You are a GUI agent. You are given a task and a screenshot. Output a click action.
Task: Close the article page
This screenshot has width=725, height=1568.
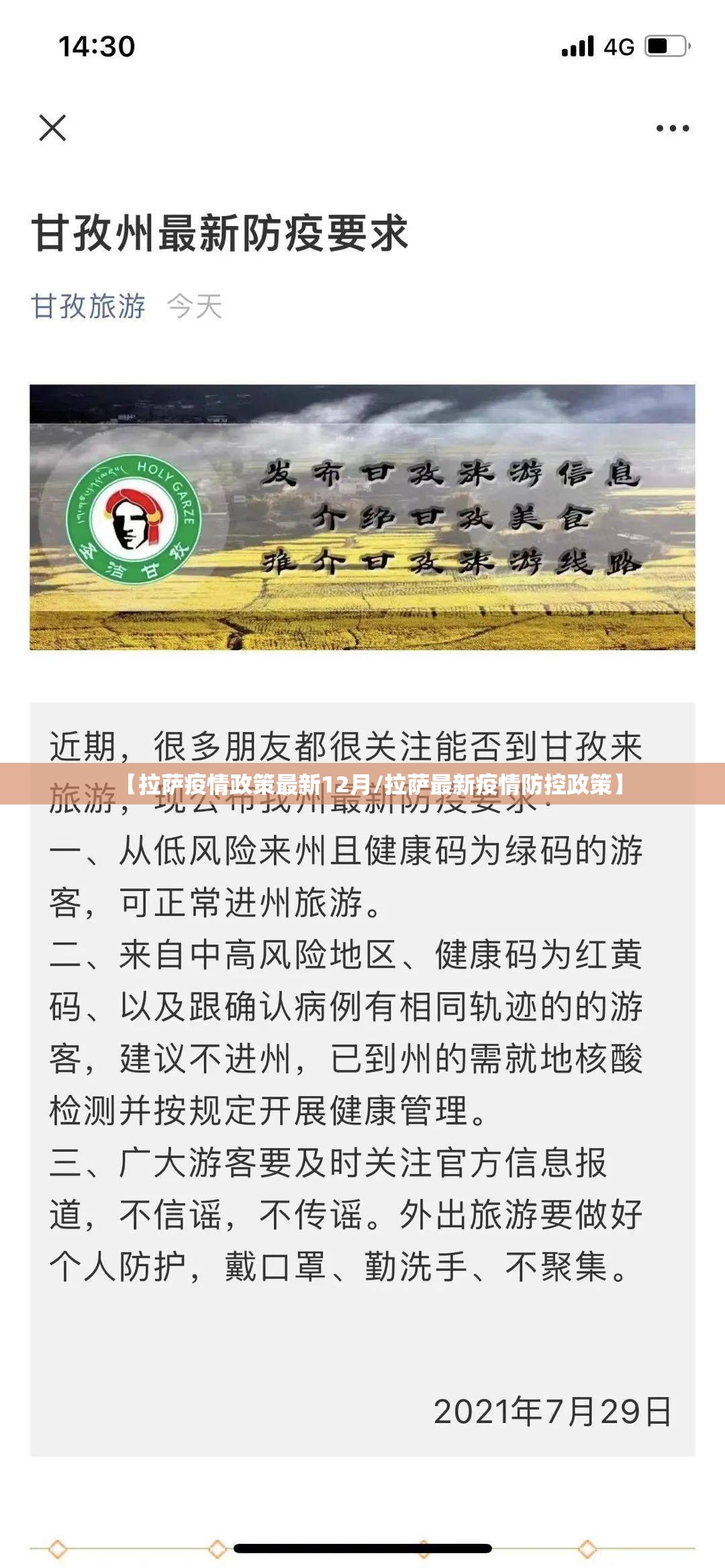[x=52, y=127]
